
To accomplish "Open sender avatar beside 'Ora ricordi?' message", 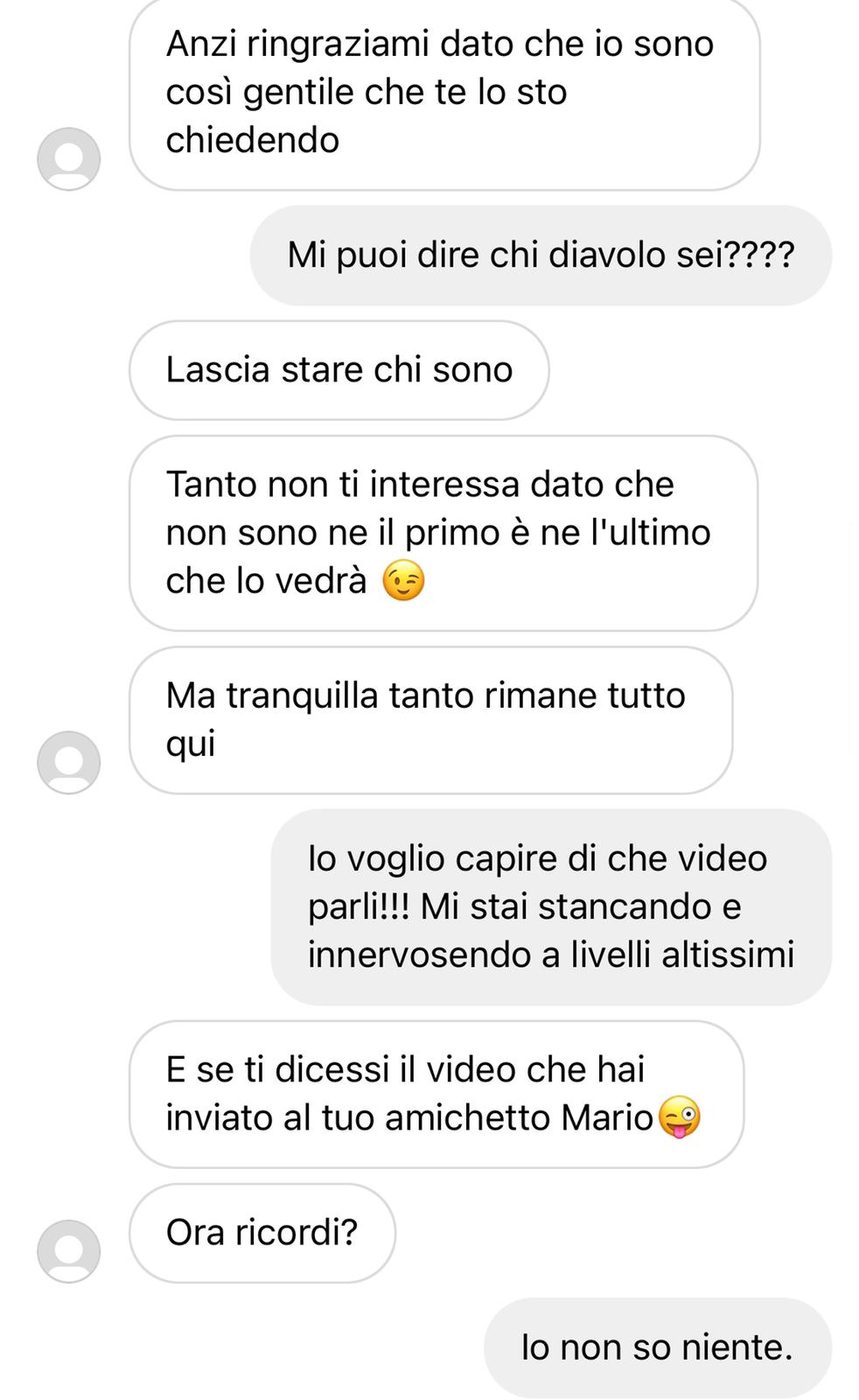I will point(68,1250).
